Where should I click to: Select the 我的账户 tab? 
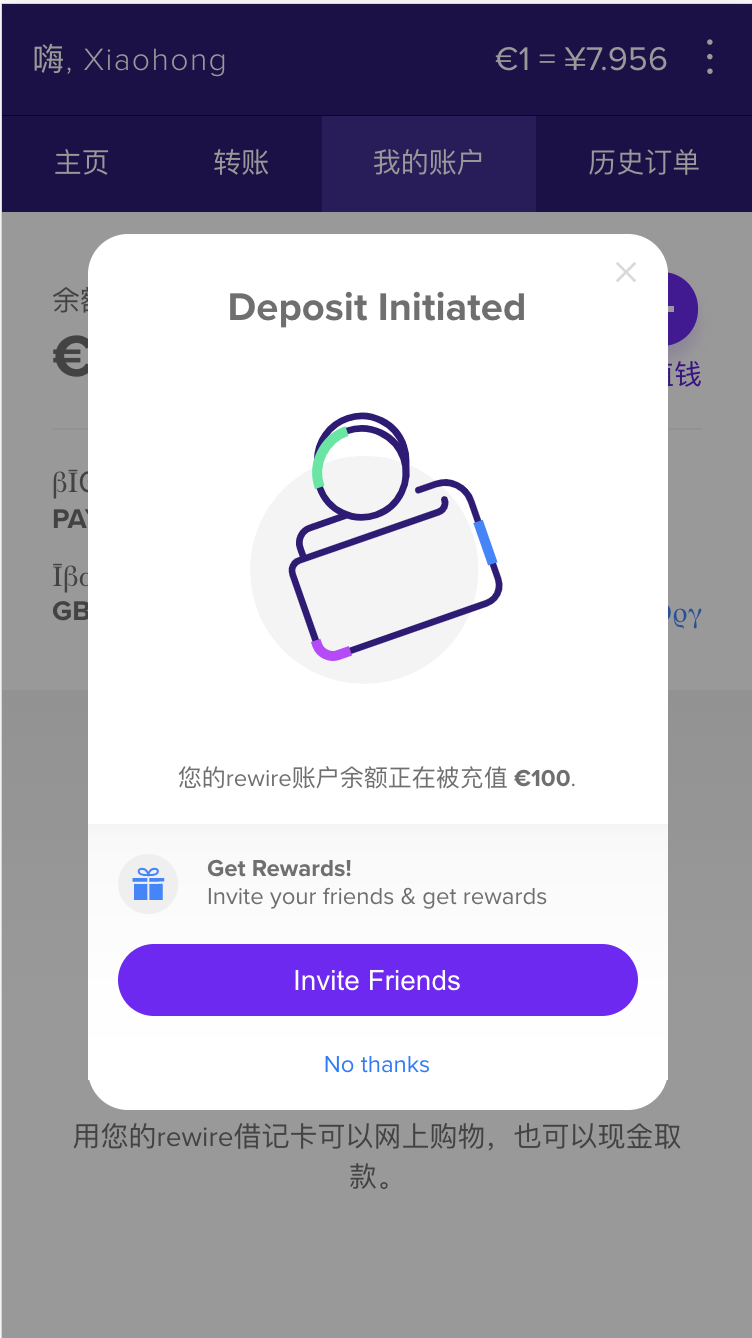428,163
